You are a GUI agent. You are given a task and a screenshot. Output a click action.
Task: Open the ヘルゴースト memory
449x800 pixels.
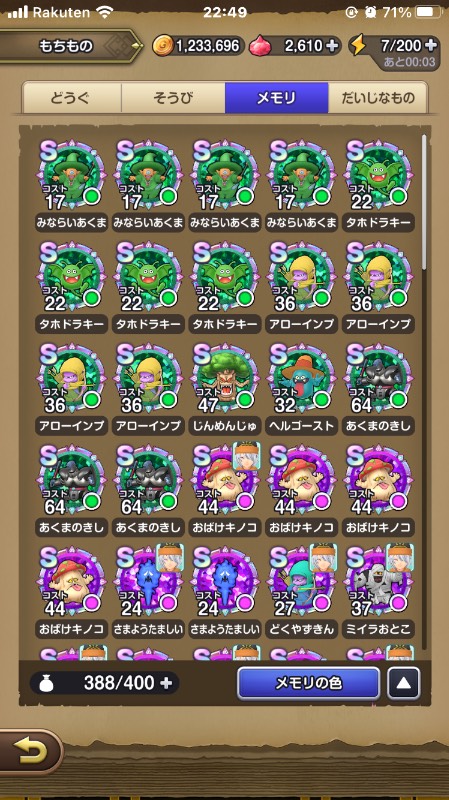click(x=301, y=389)
